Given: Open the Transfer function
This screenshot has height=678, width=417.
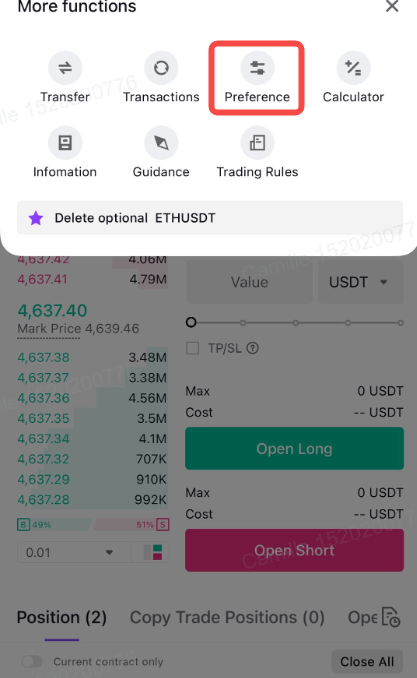Looking at the screenshot, I should [65, 78].
